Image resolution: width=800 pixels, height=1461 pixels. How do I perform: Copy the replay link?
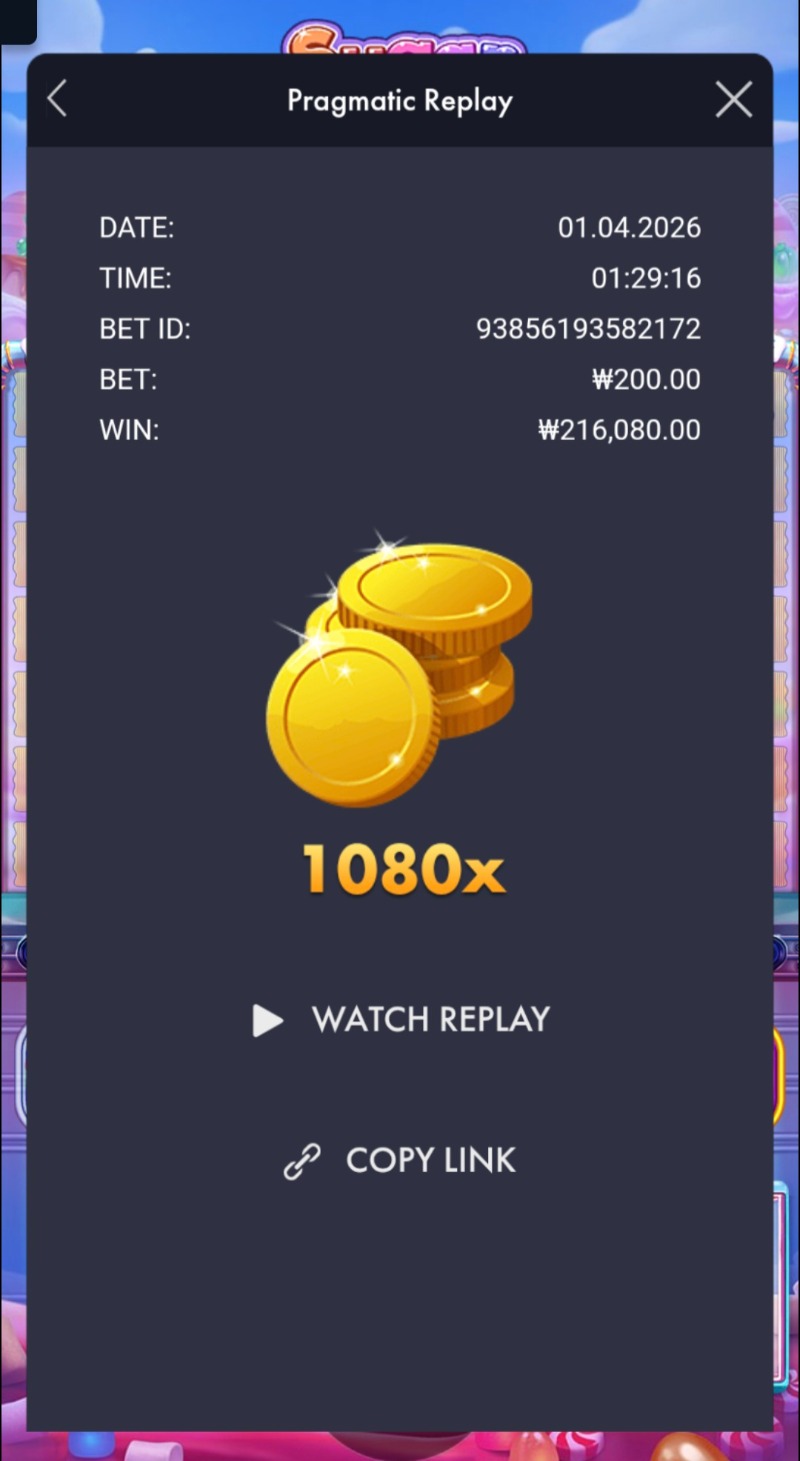point(401,1160)
